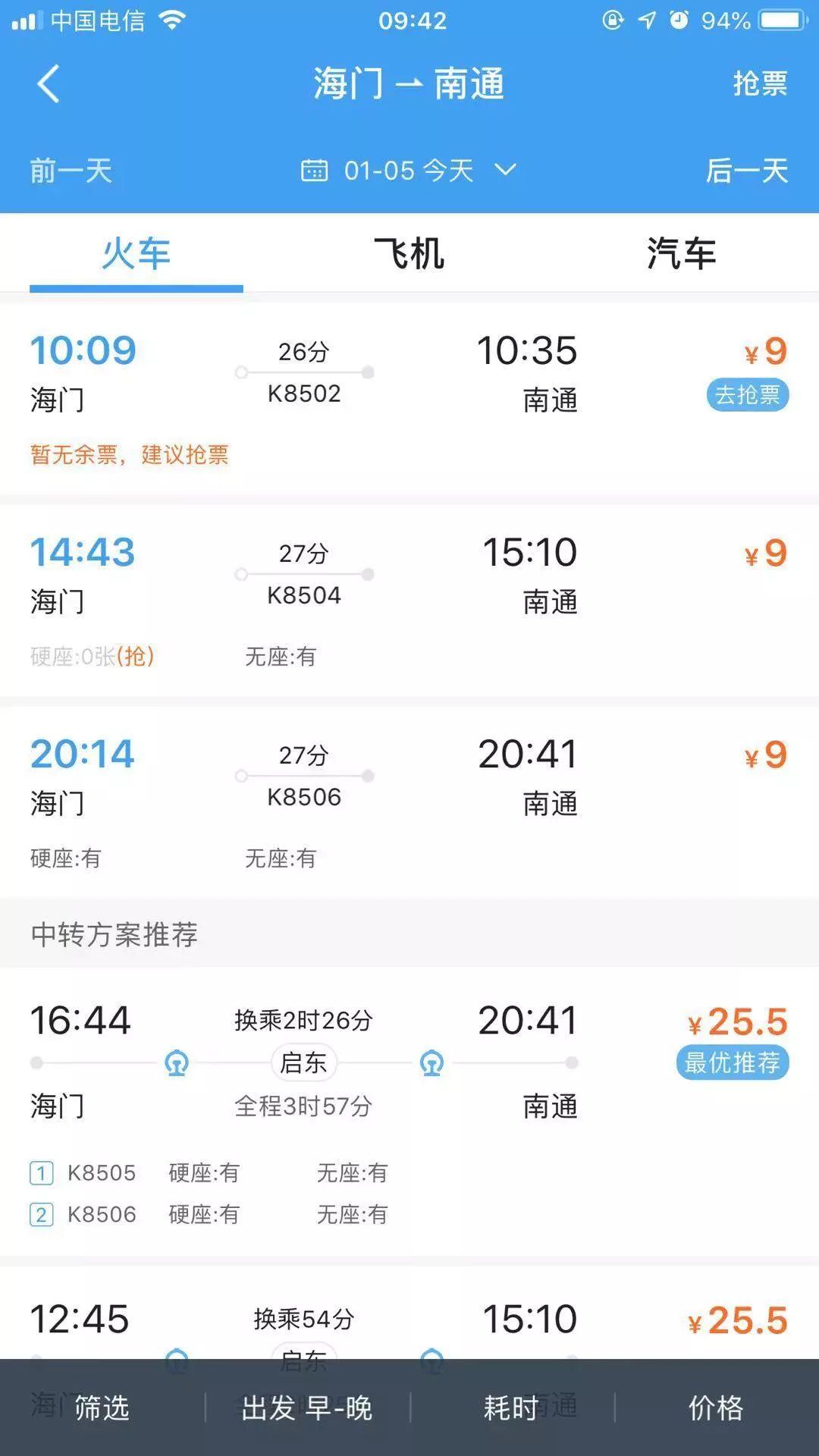
Task: Tap 去抢票 for train K8502
Action: tap(748, 395)
